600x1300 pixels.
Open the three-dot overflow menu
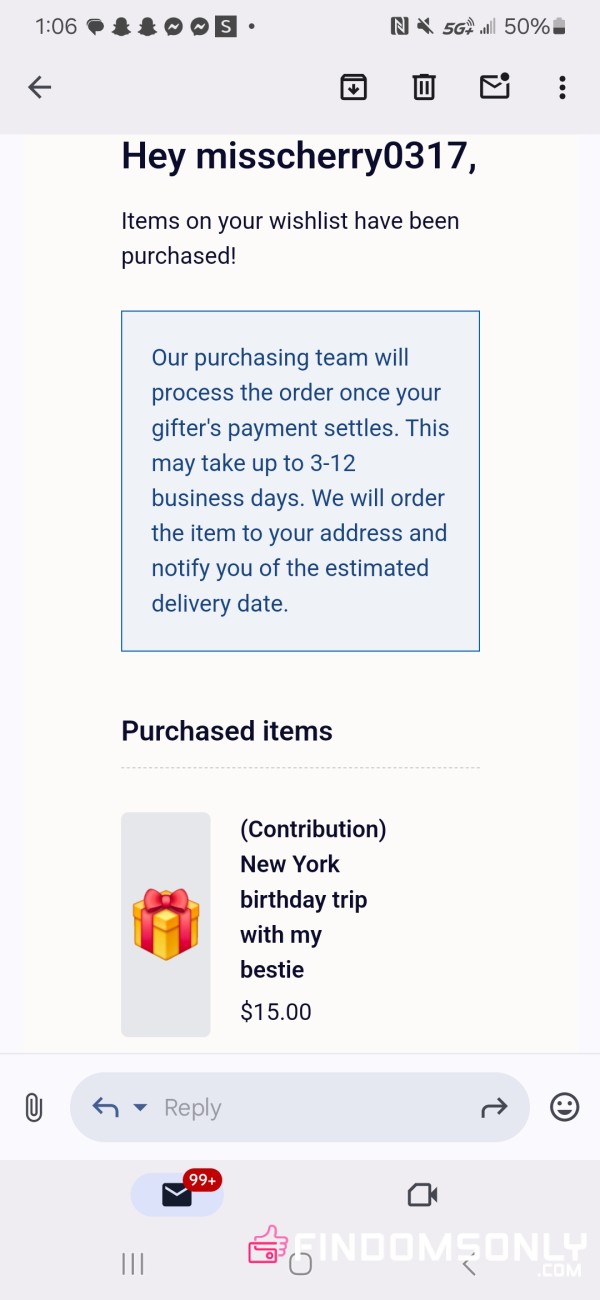[562, 88]
